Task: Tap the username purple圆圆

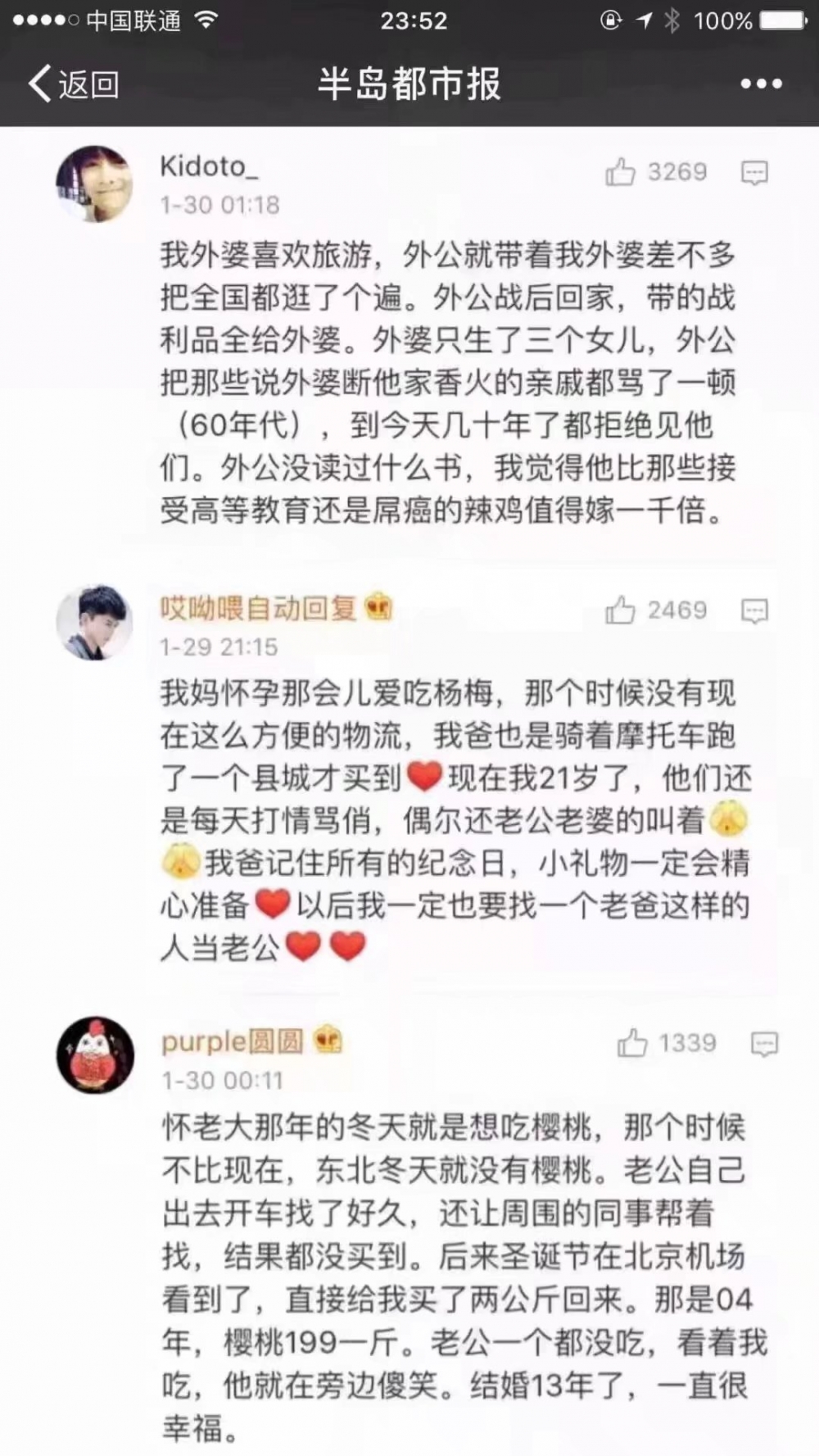Action: coord(233,1041)
